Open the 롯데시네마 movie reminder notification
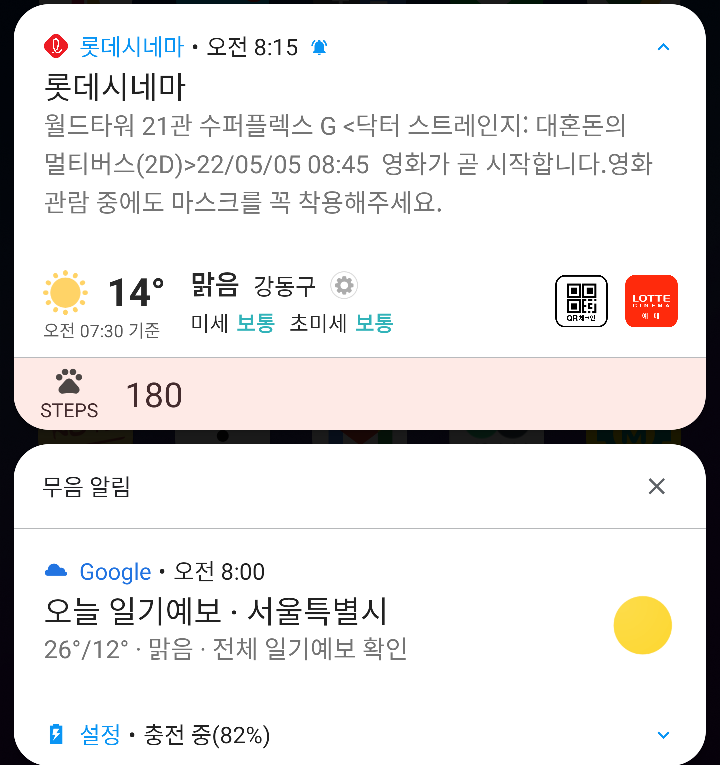 tap(350, 160)
